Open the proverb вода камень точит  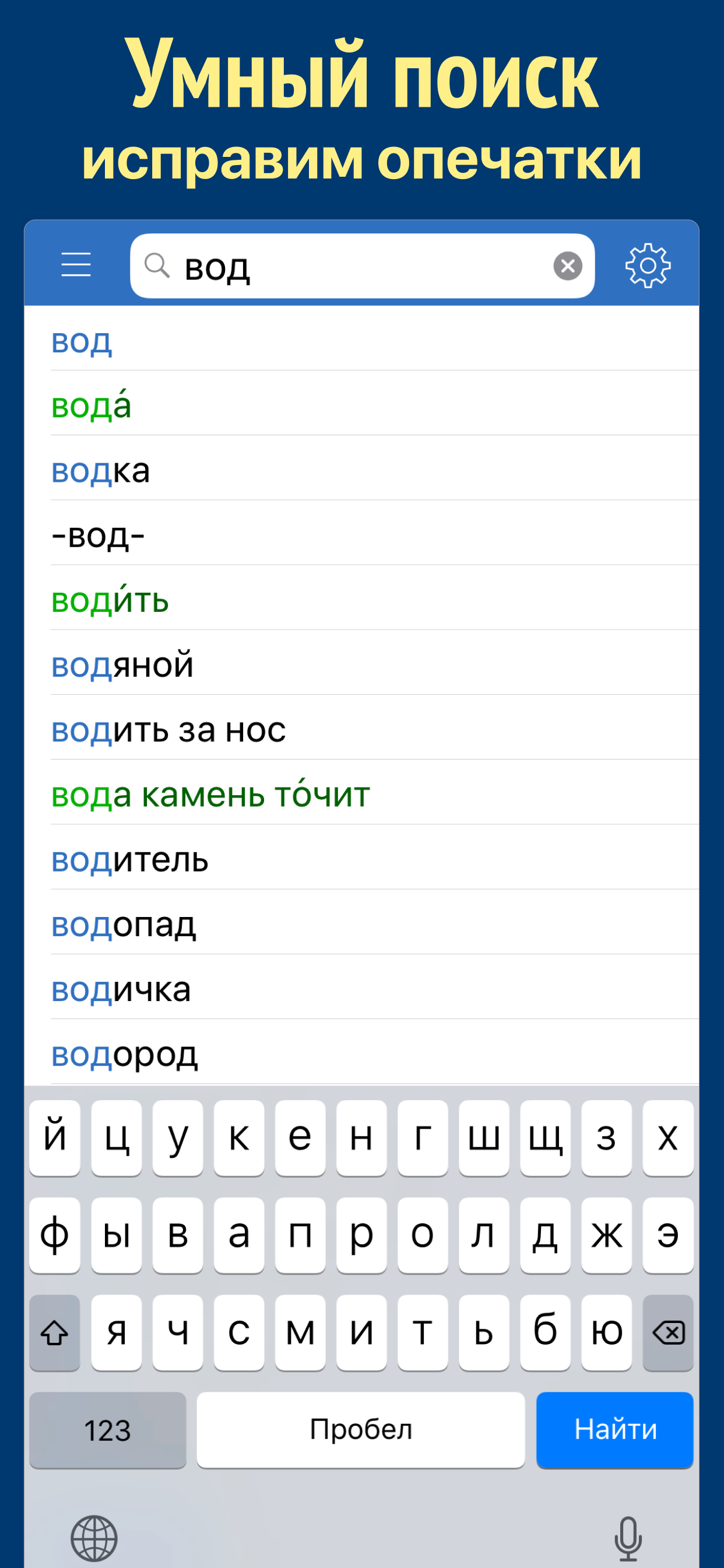point(209,794)
